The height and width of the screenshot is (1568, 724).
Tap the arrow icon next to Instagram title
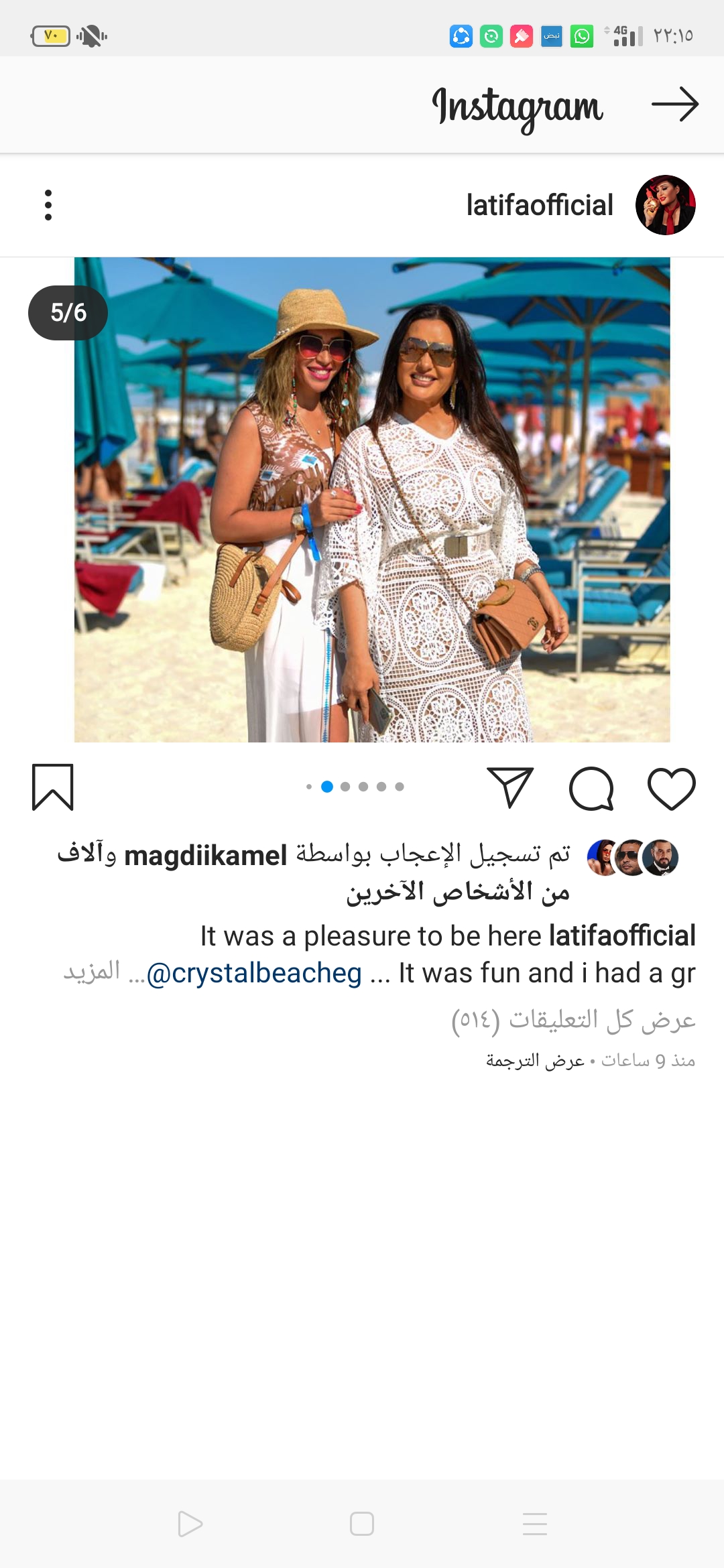tap(675, 105)
